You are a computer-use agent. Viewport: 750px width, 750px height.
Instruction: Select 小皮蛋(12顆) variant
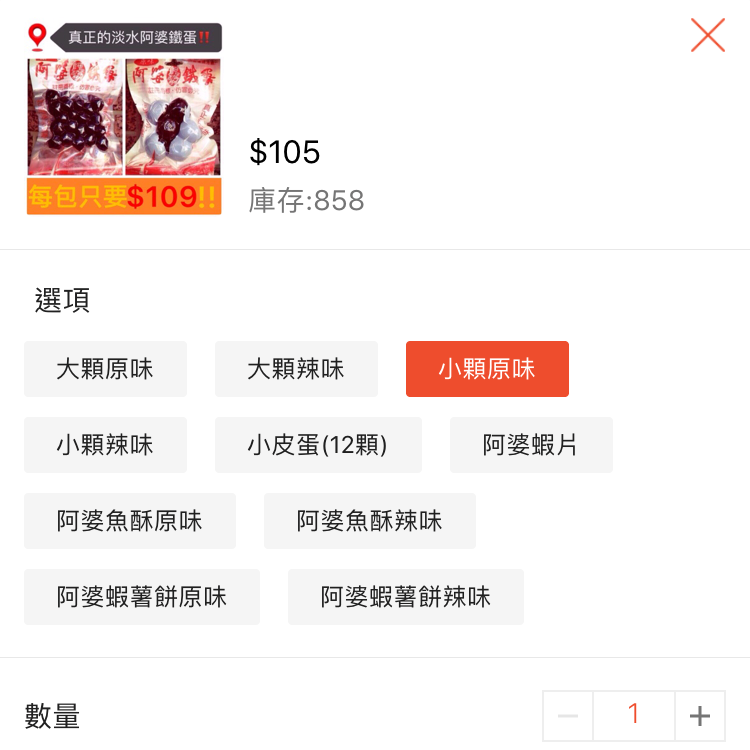[x=318, y=445]
